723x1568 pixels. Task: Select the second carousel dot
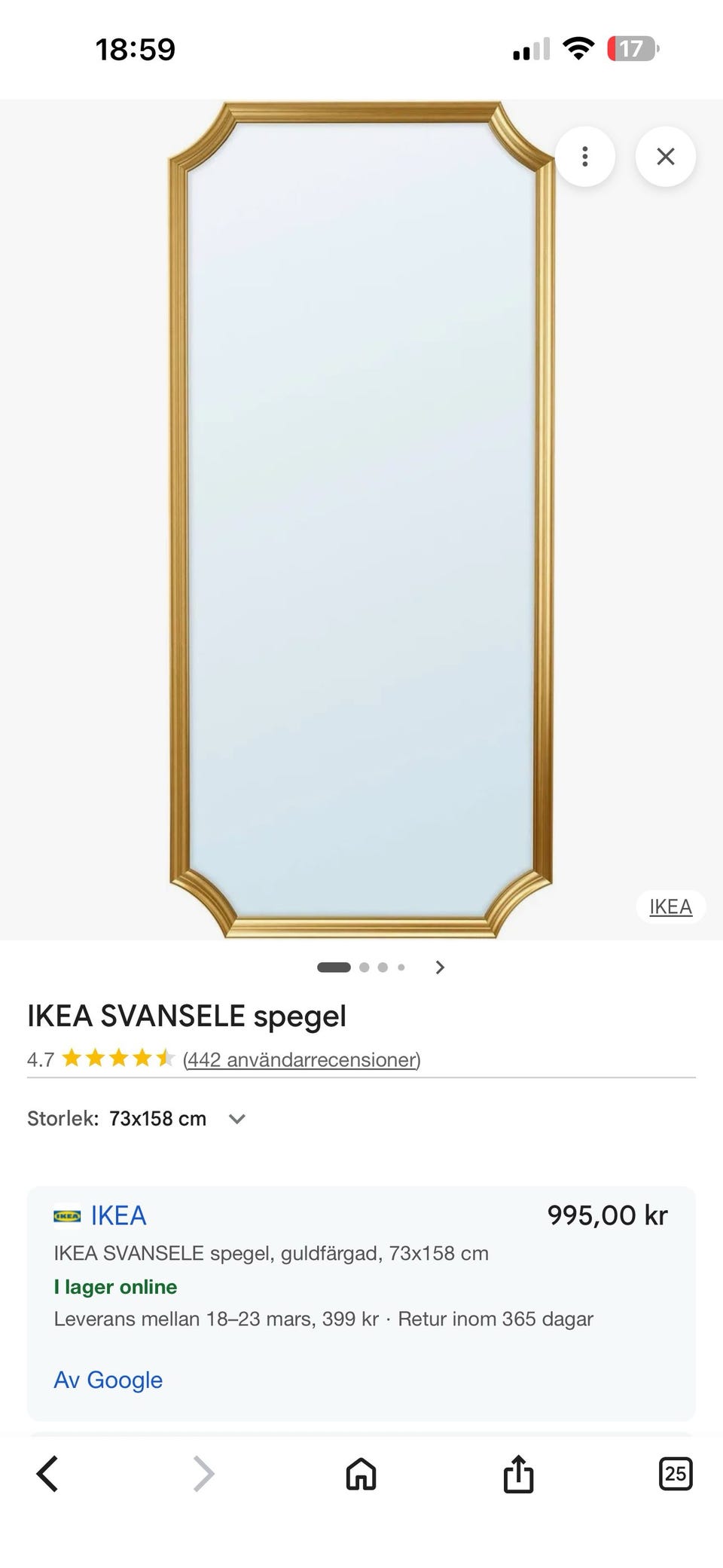click(365, 967)
